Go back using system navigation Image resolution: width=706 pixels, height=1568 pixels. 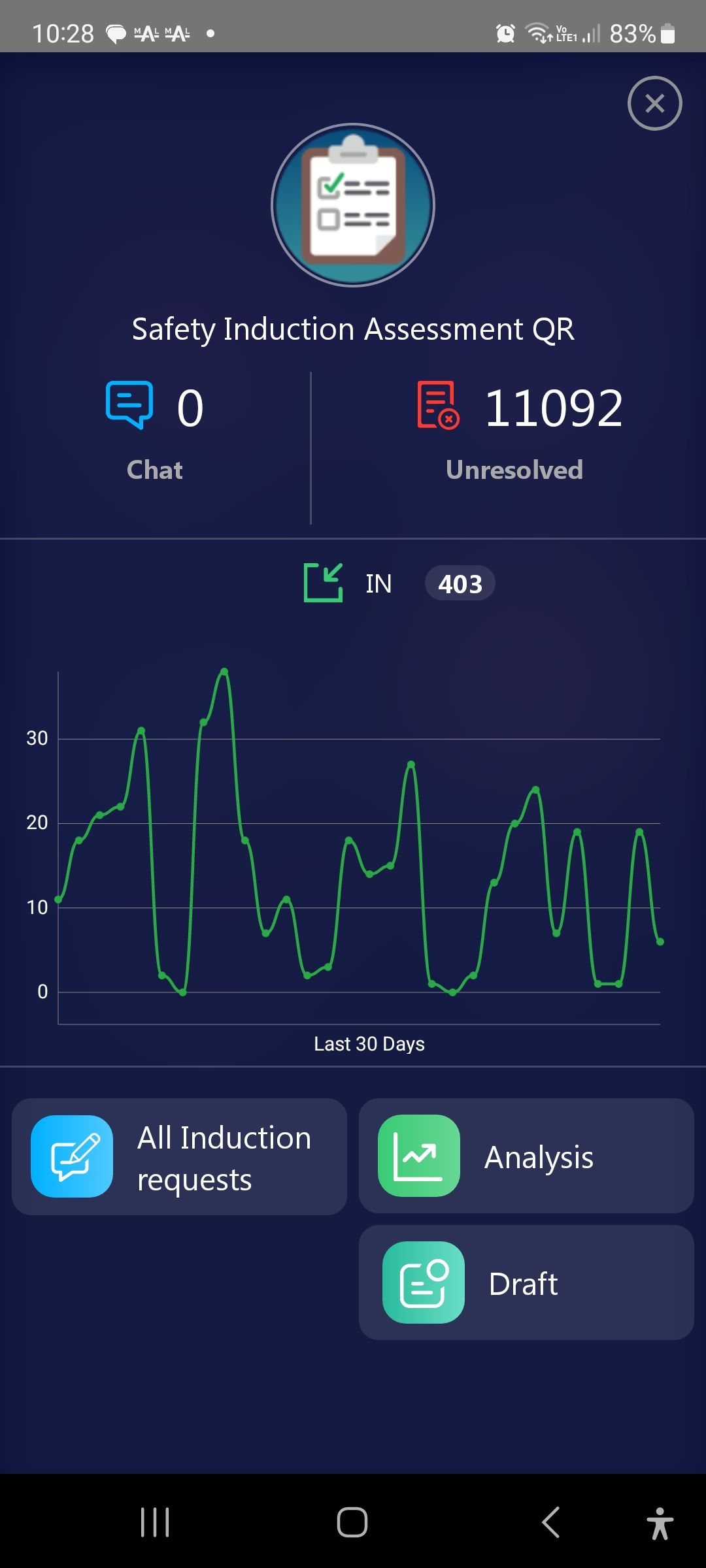point(551,1523)
